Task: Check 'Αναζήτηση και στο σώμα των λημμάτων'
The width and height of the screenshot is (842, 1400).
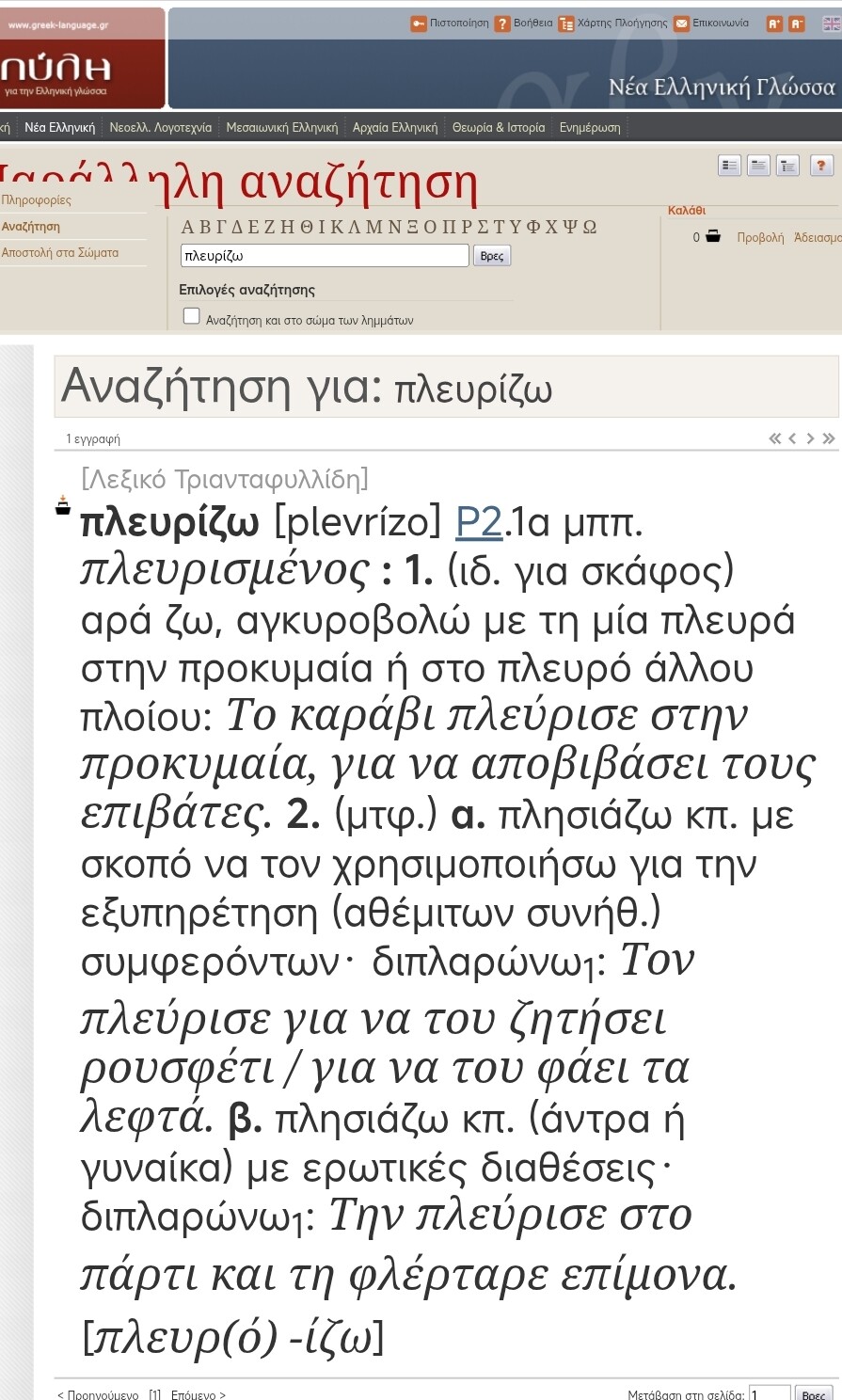Action: pos(192,316)
